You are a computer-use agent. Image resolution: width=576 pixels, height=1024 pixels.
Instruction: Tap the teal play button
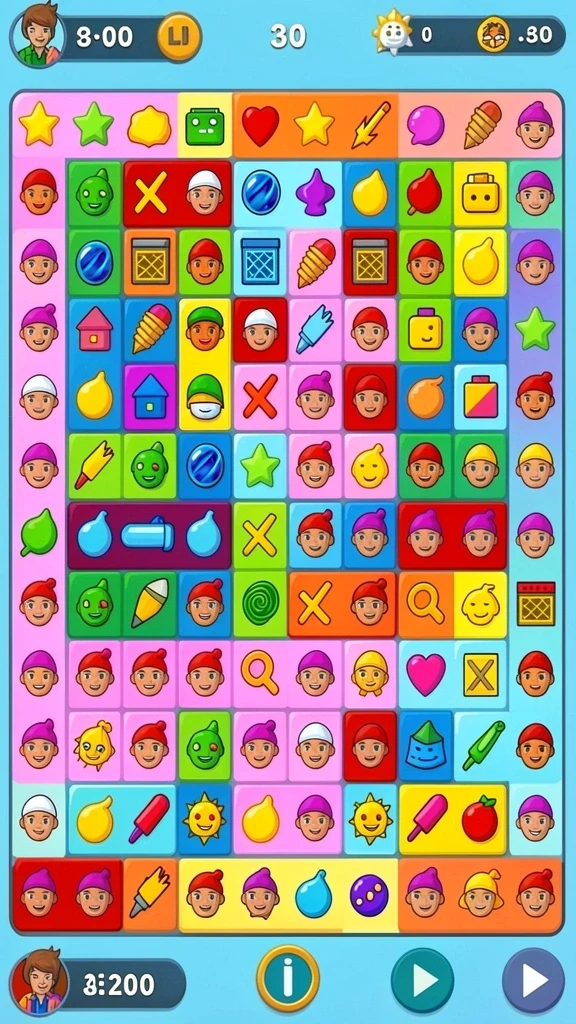click(423, 980)
